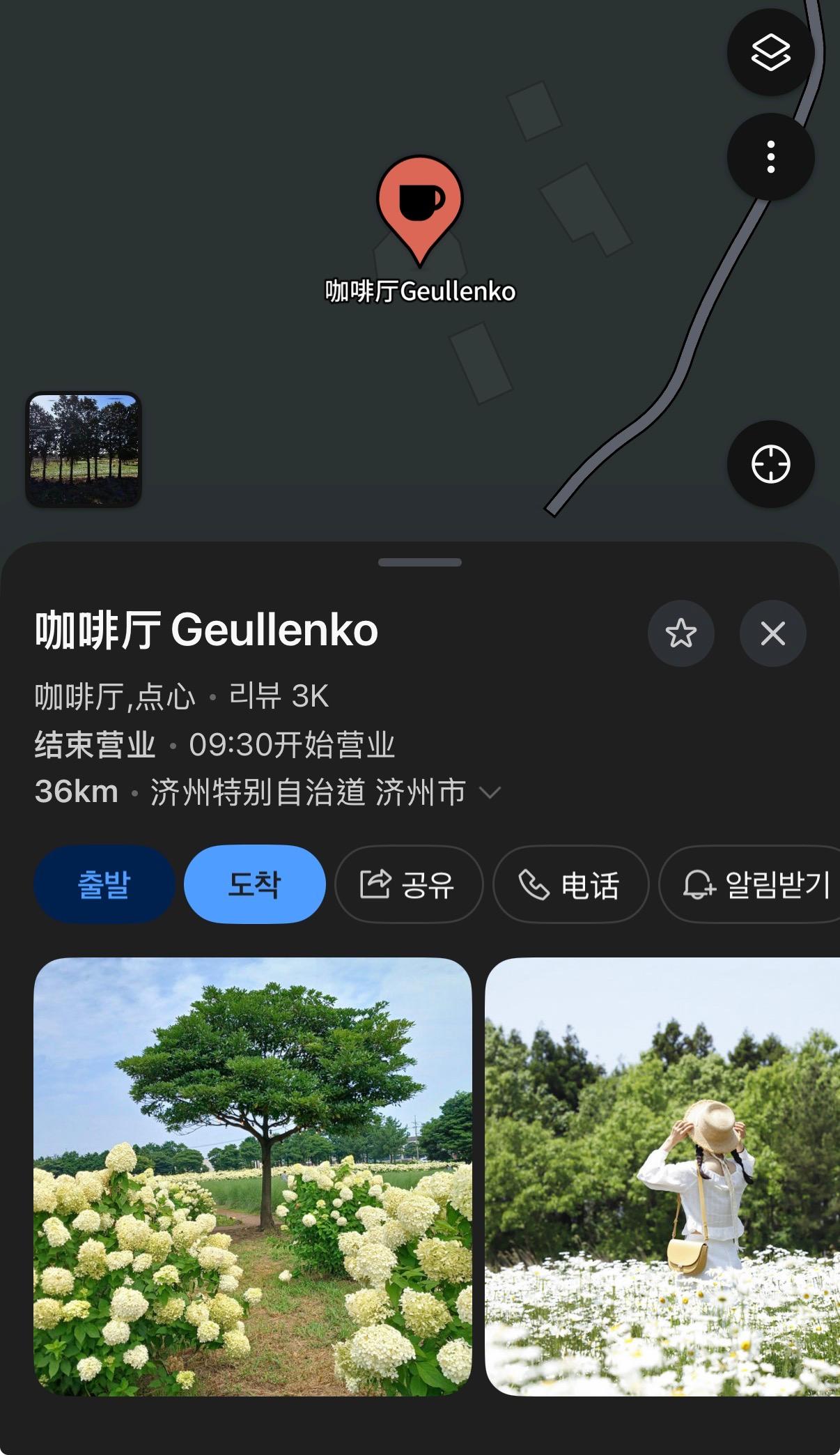Set the cafe as departure (출발)
Screen dimensions: 840x1455
[104, 884]
